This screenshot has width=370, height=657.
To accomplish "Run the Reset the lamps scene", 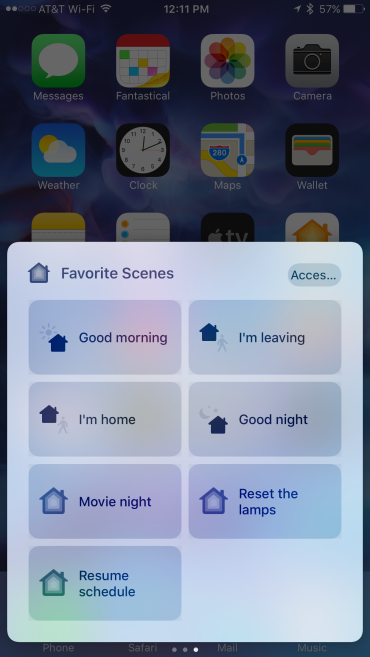I will pyautogui.click(x=265, y=501).
